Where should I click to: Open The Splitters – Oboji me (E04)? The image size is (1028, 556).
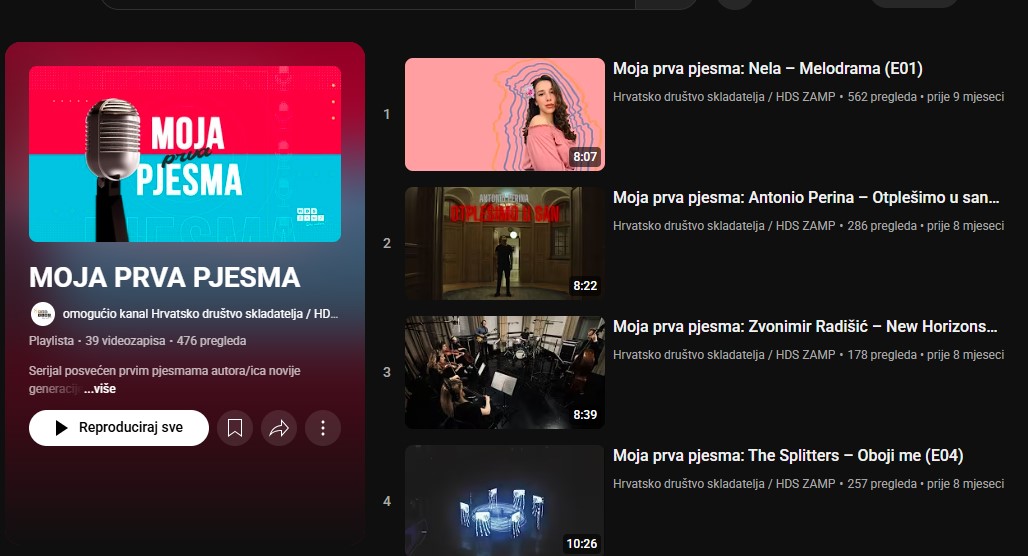(787, 455)
